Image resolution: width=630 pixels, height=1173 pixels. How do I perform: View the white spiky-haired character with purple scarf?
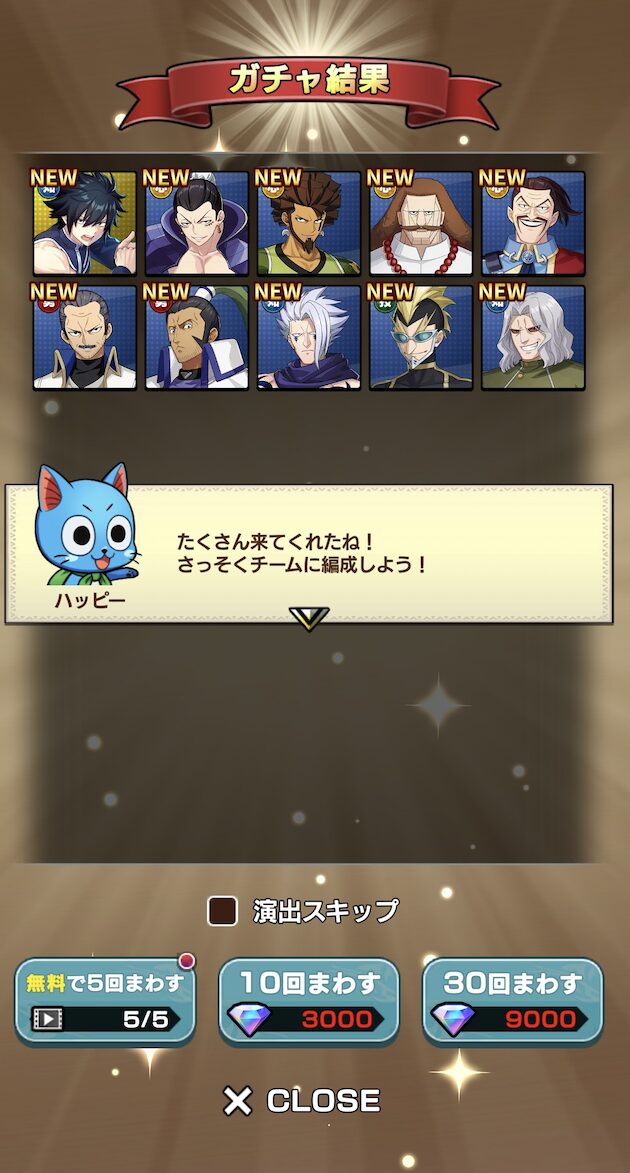308,337
